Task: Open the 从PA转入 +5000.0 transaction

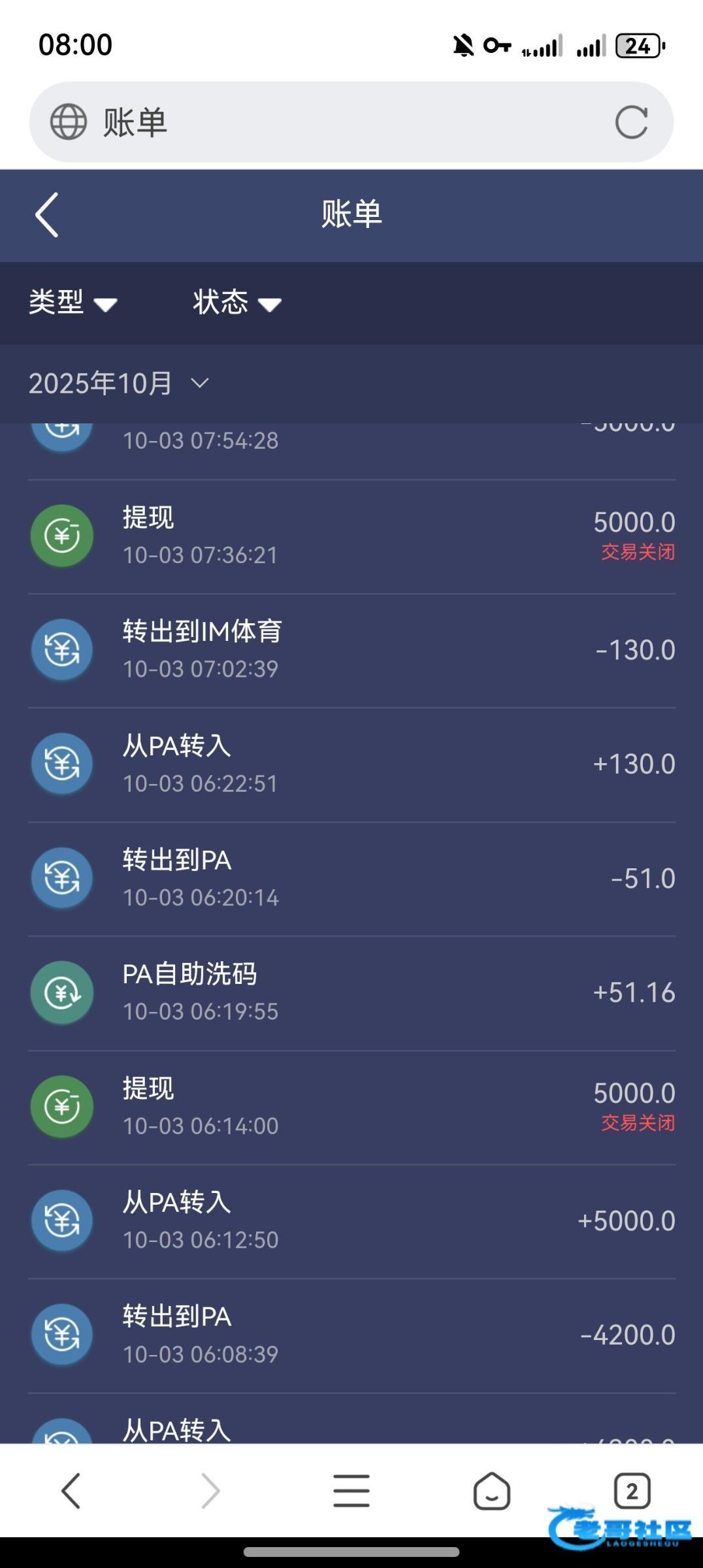Action: [x=351, y=1221]
